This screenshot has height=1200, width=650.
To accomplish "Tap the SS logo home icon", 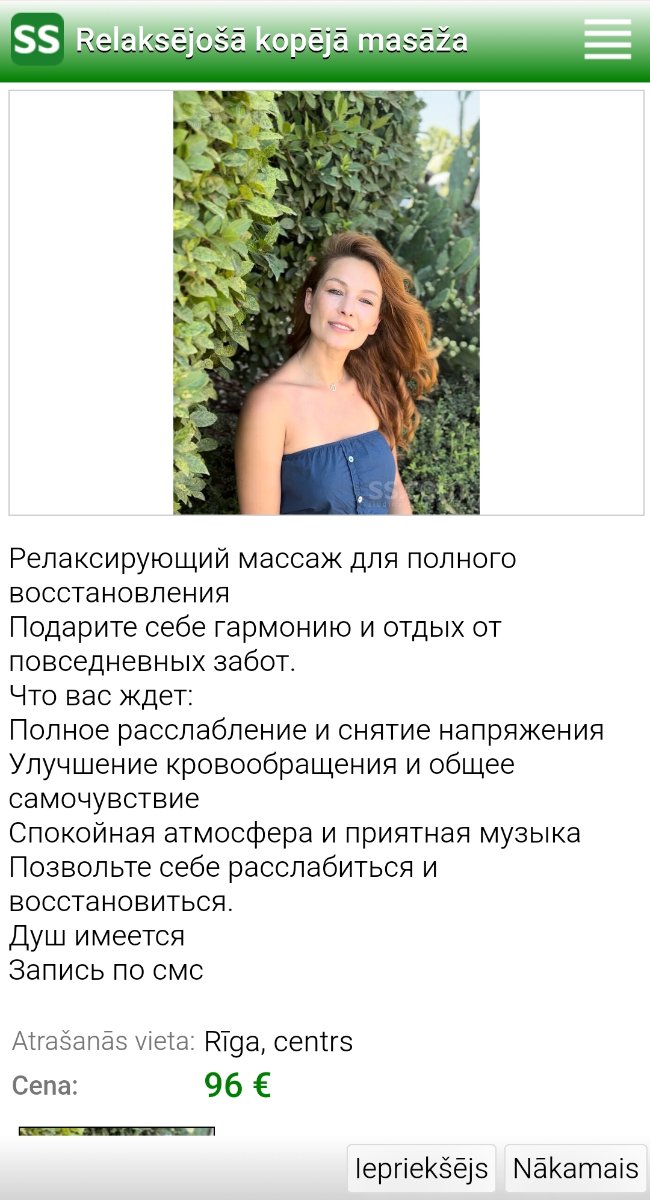I will point(38,40).
